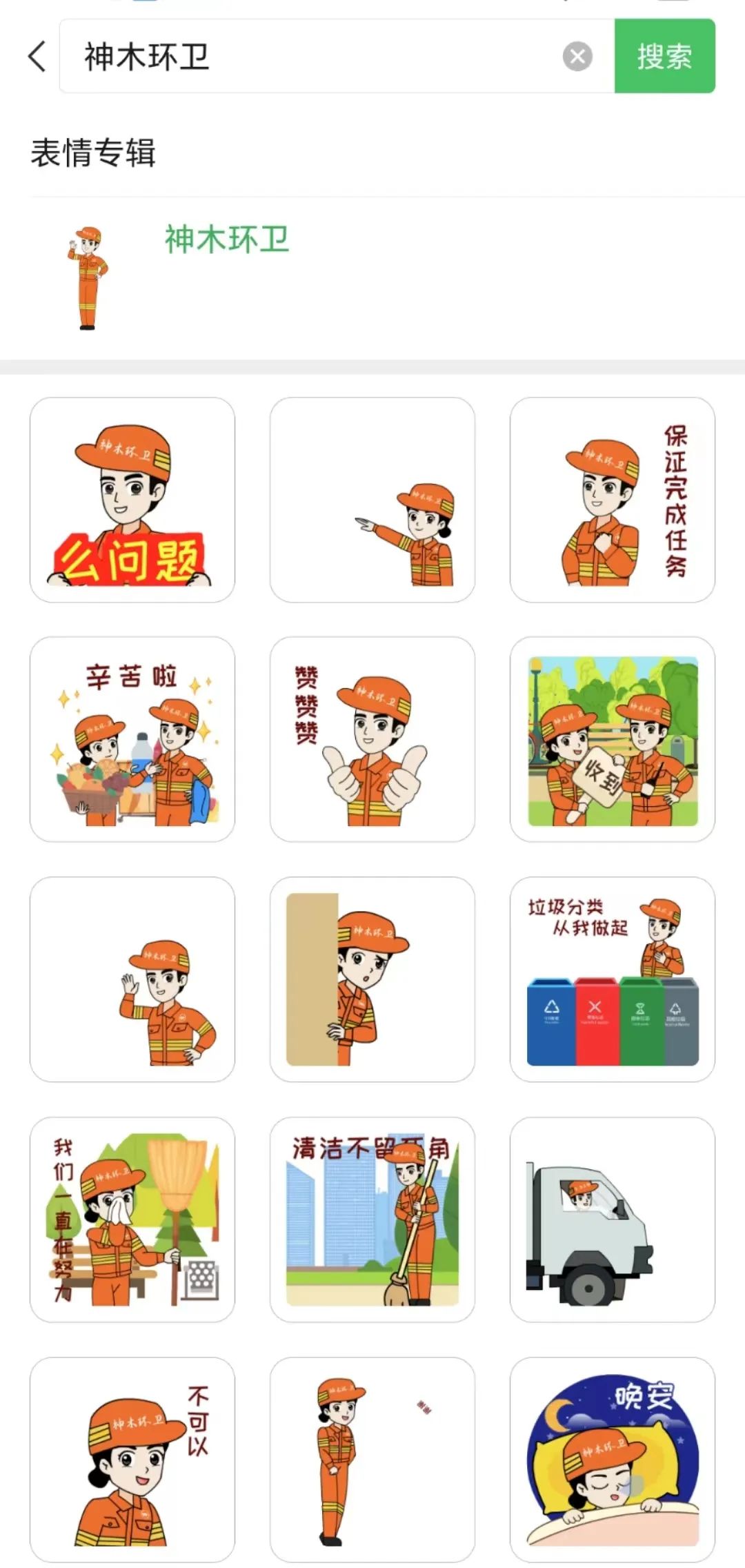Select the 么问题 sticker

(132, 500)
